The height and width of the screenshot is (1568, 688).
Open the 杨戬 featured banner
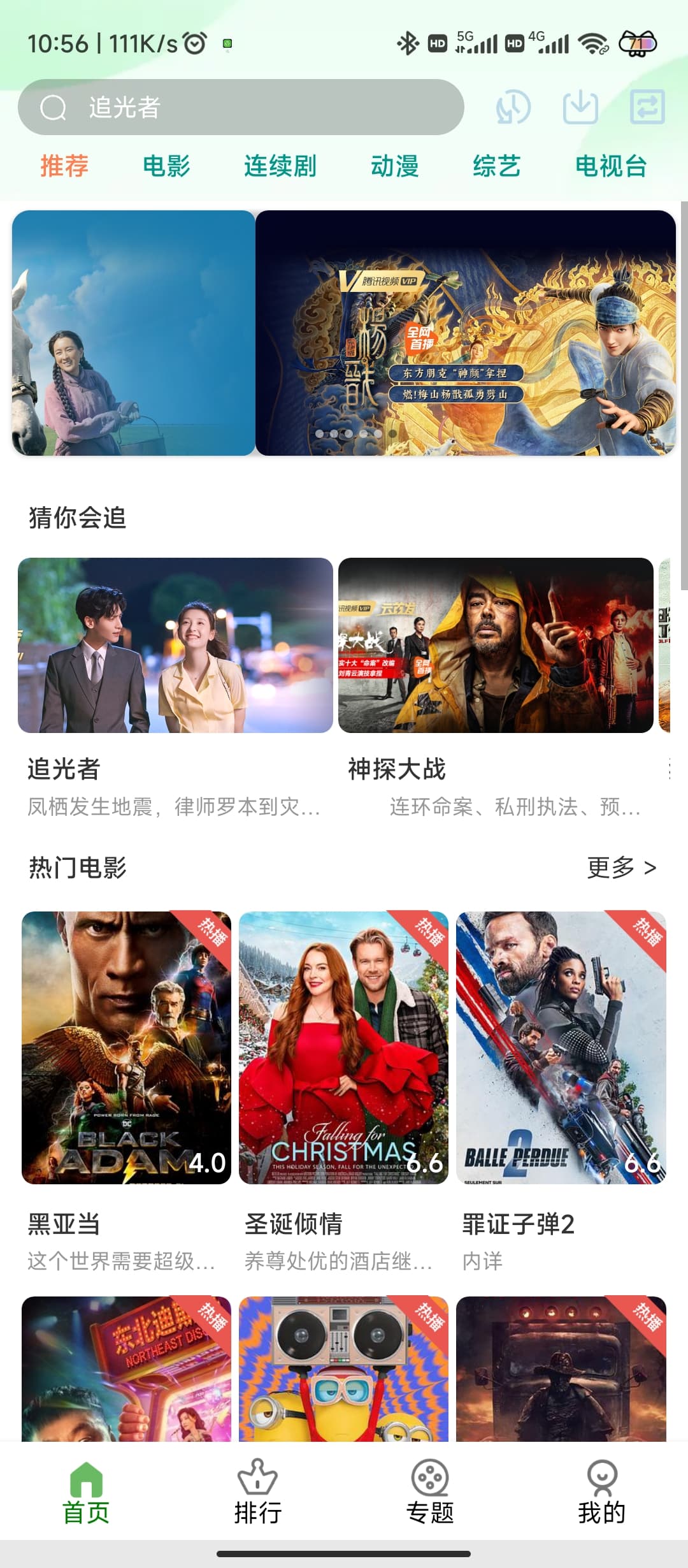[x=465, y=333]
